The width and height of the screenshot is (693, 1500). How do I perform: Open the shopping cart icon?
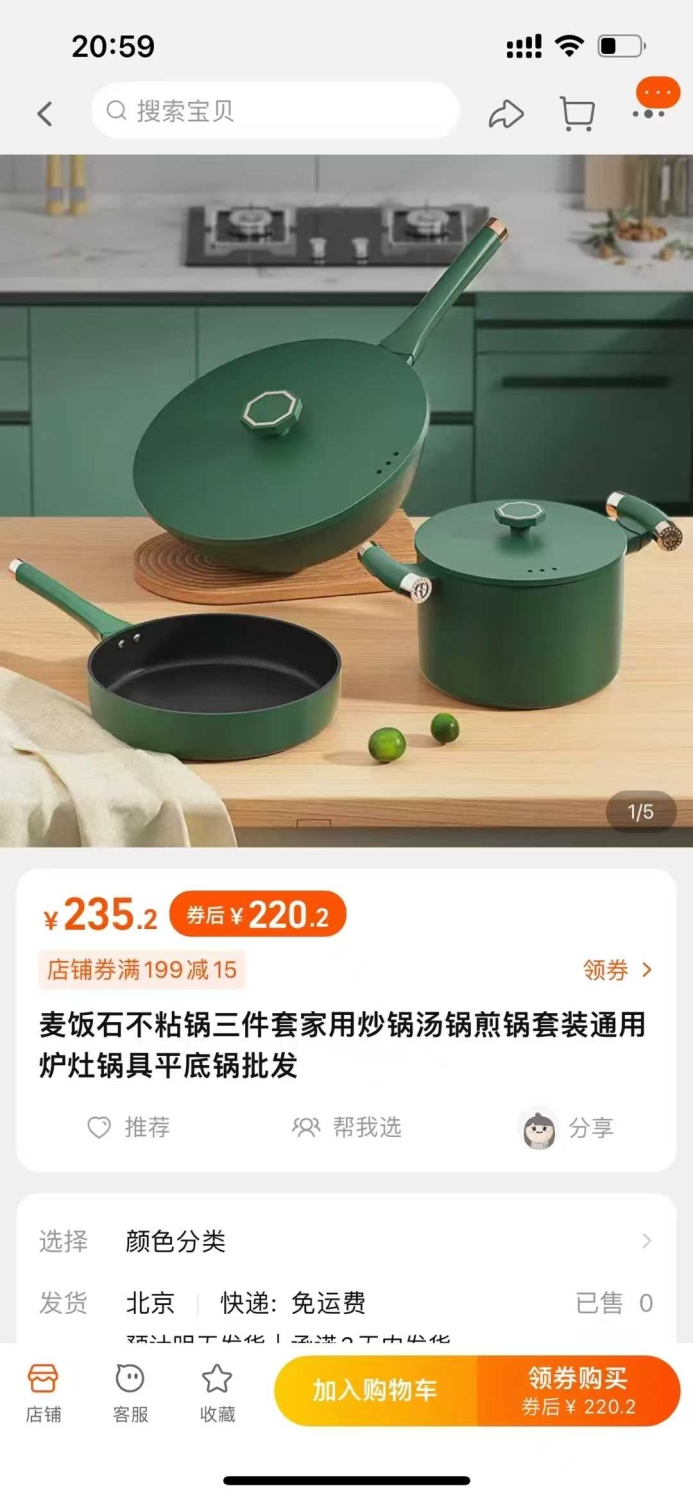tap(577, 113)
